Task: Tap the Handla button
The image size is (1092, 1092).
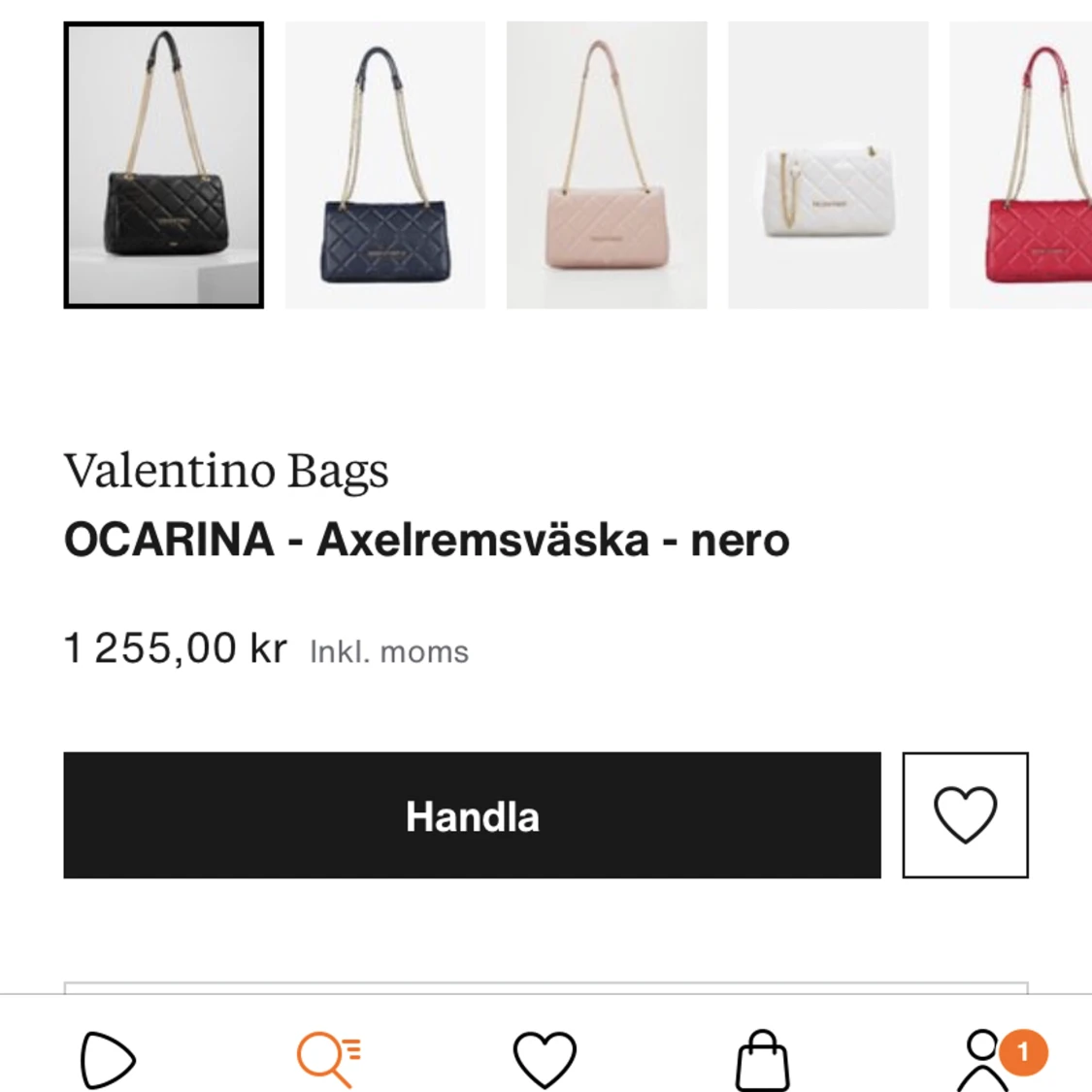Action: [472, 815]
